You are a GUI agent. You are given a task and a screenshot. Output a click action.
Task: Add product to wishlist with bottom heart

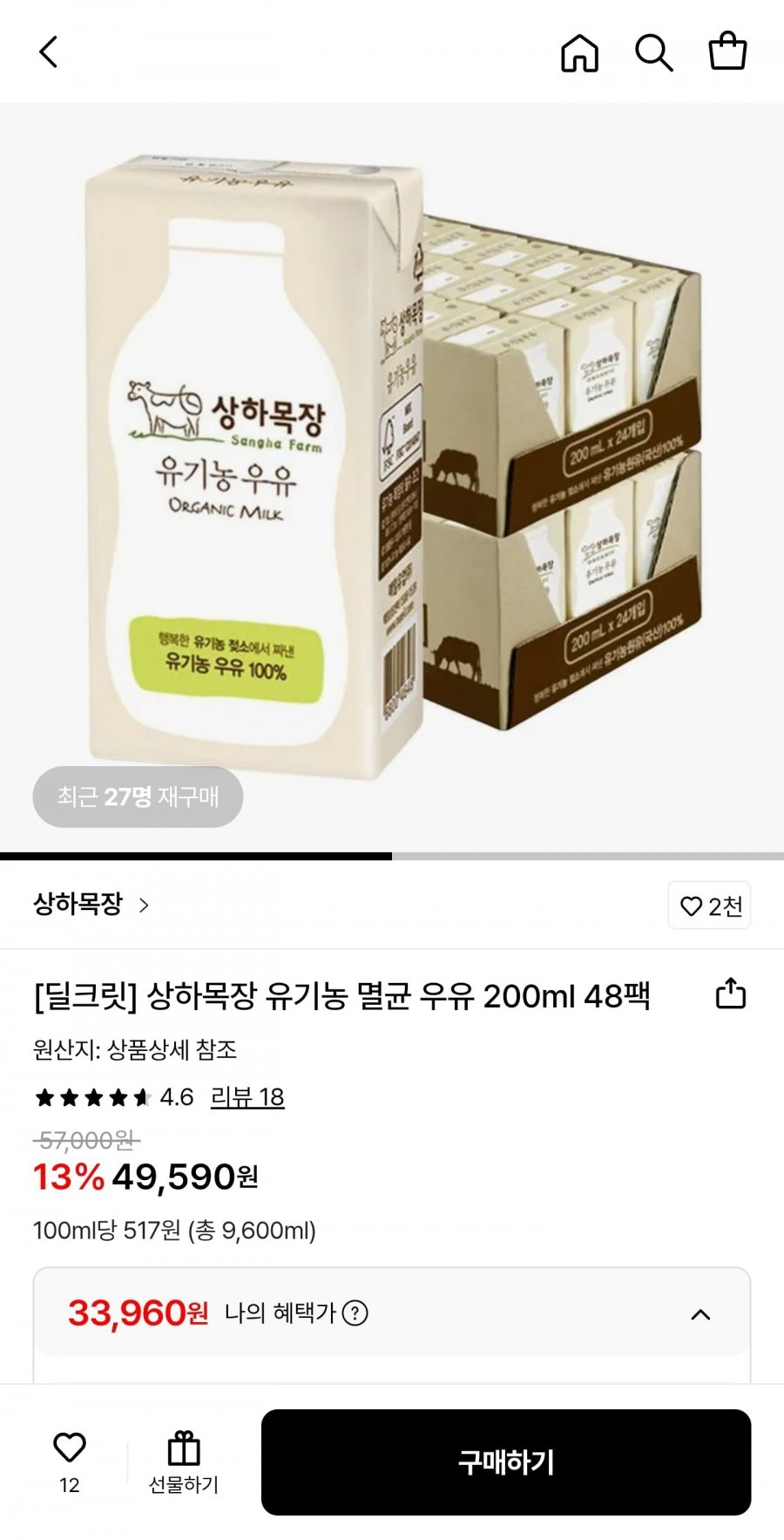coord(70,1461)
